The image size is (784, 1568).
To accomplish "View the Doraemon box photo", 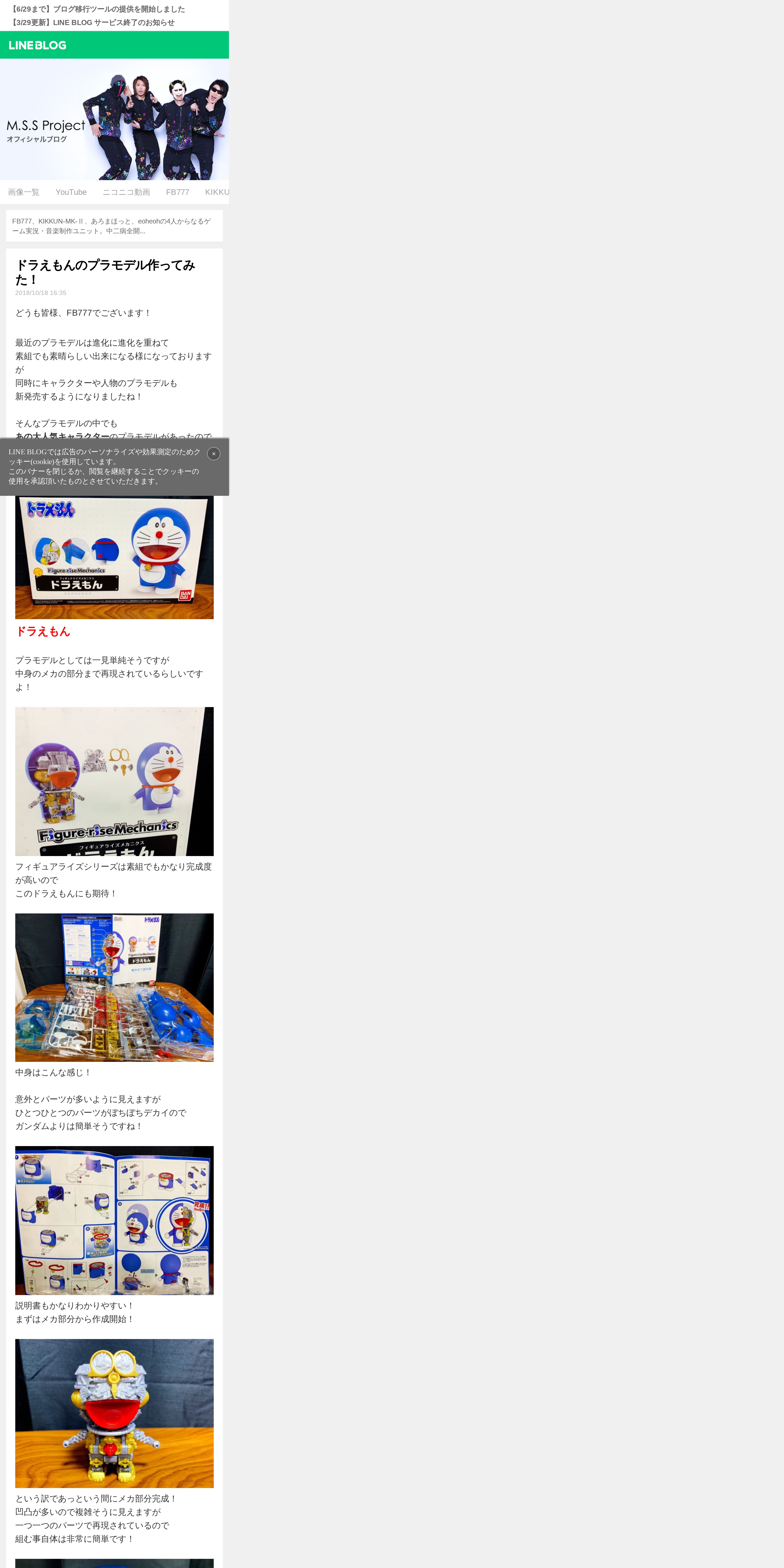I will (114, 557).
